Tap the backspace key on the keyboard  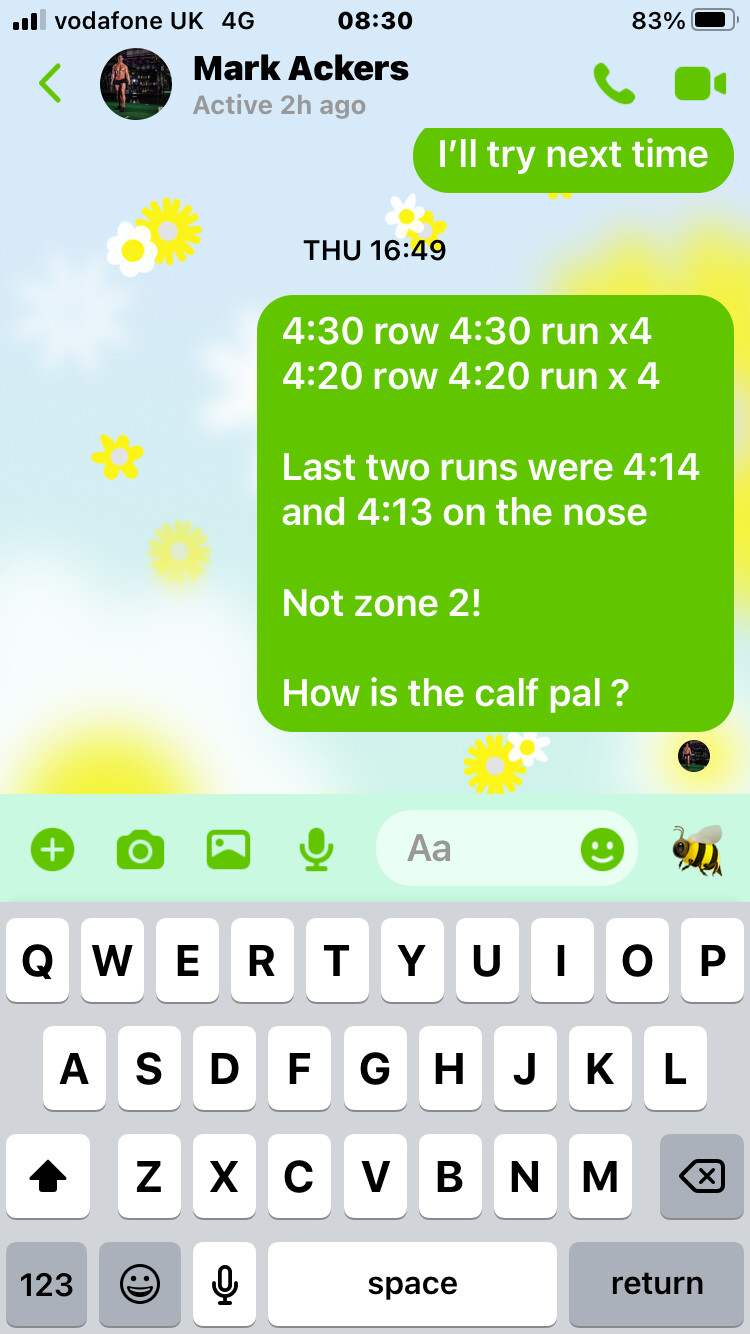(702, 1177)
